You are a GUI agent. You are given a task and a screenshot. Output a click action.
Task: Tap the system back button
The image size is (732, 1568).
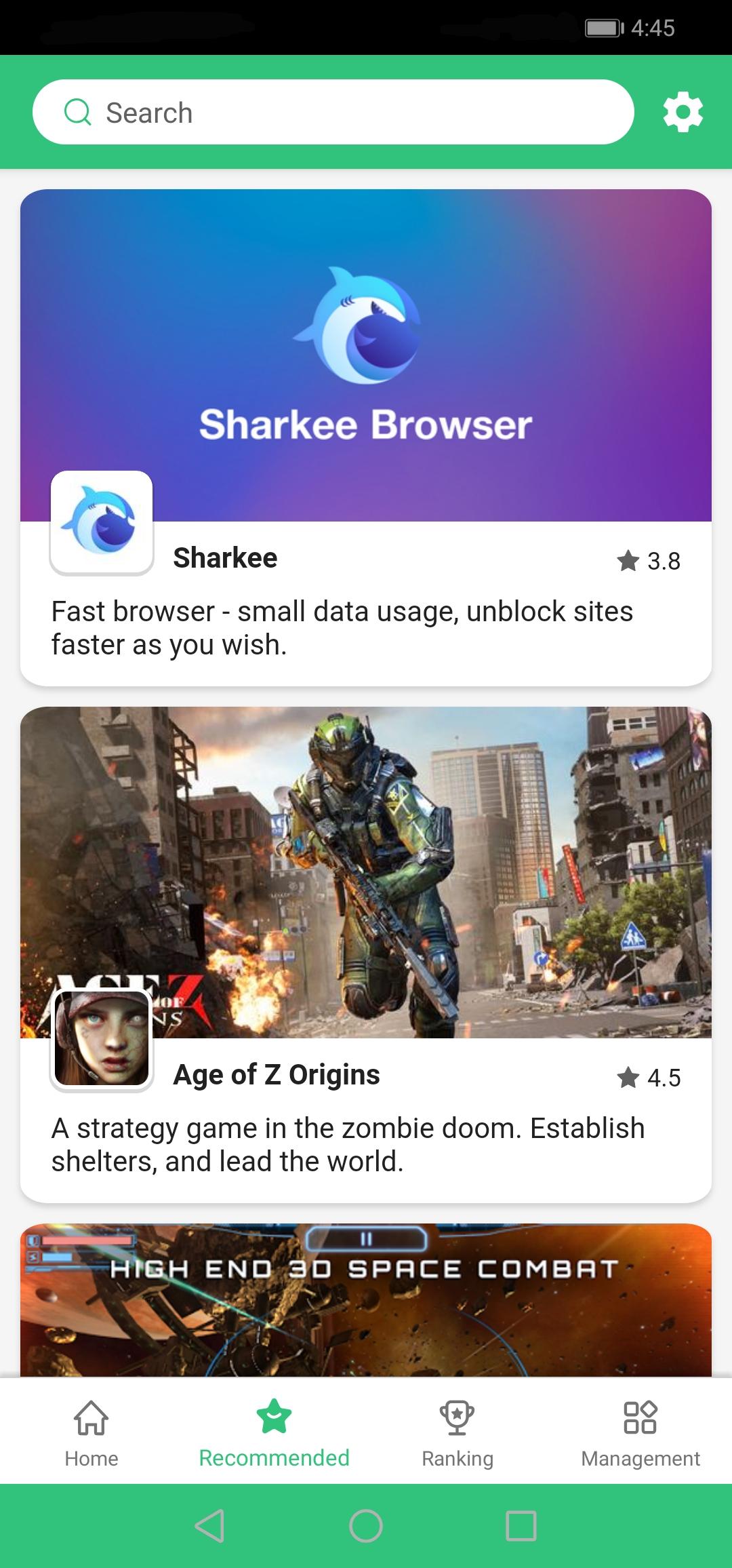209,1526
